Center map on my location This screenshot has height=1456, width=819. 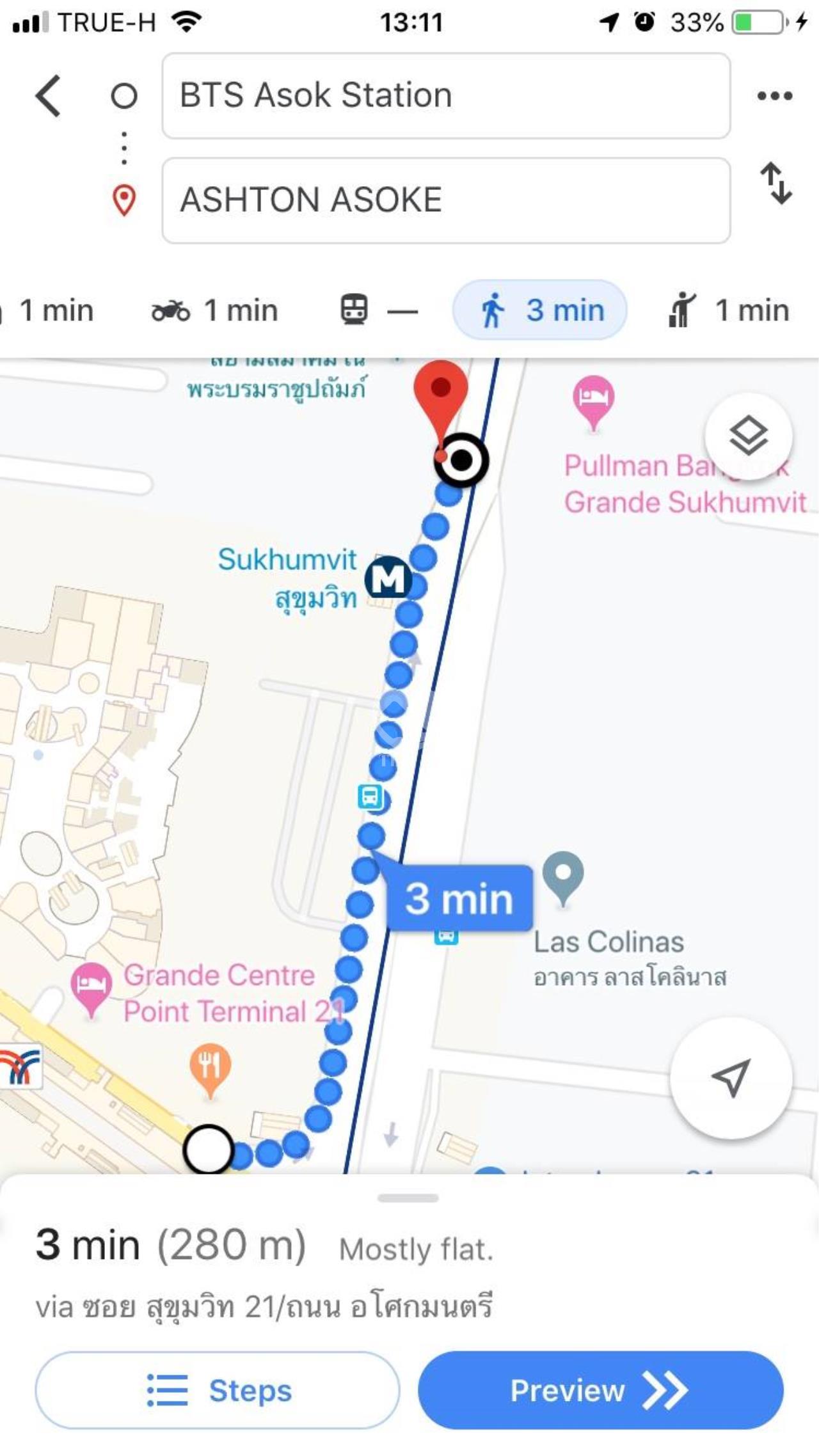click(731, 1078)
